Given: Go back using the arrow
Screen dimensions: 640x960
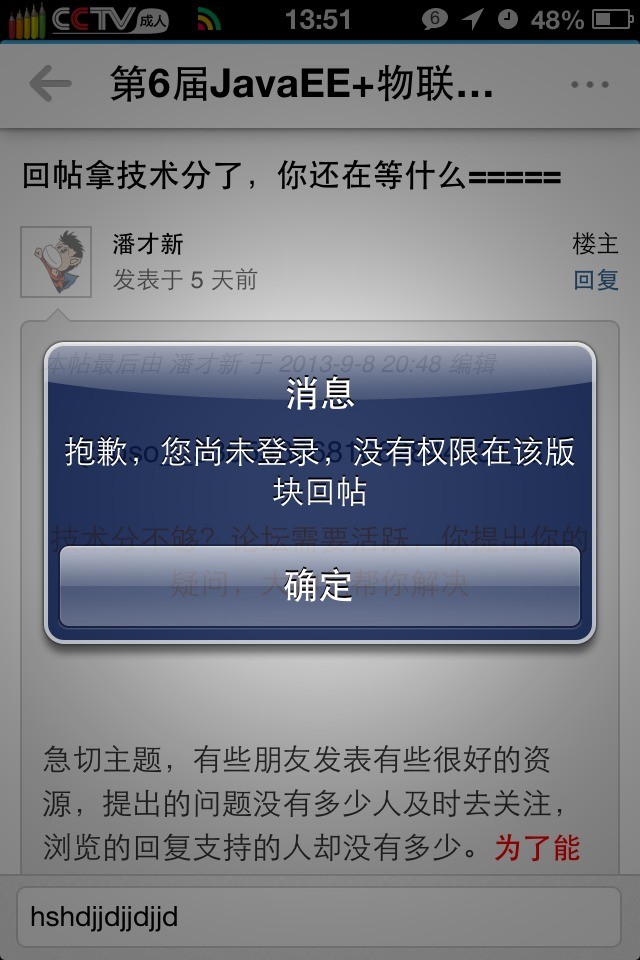Looking at the screenshot, I should 50,85.
